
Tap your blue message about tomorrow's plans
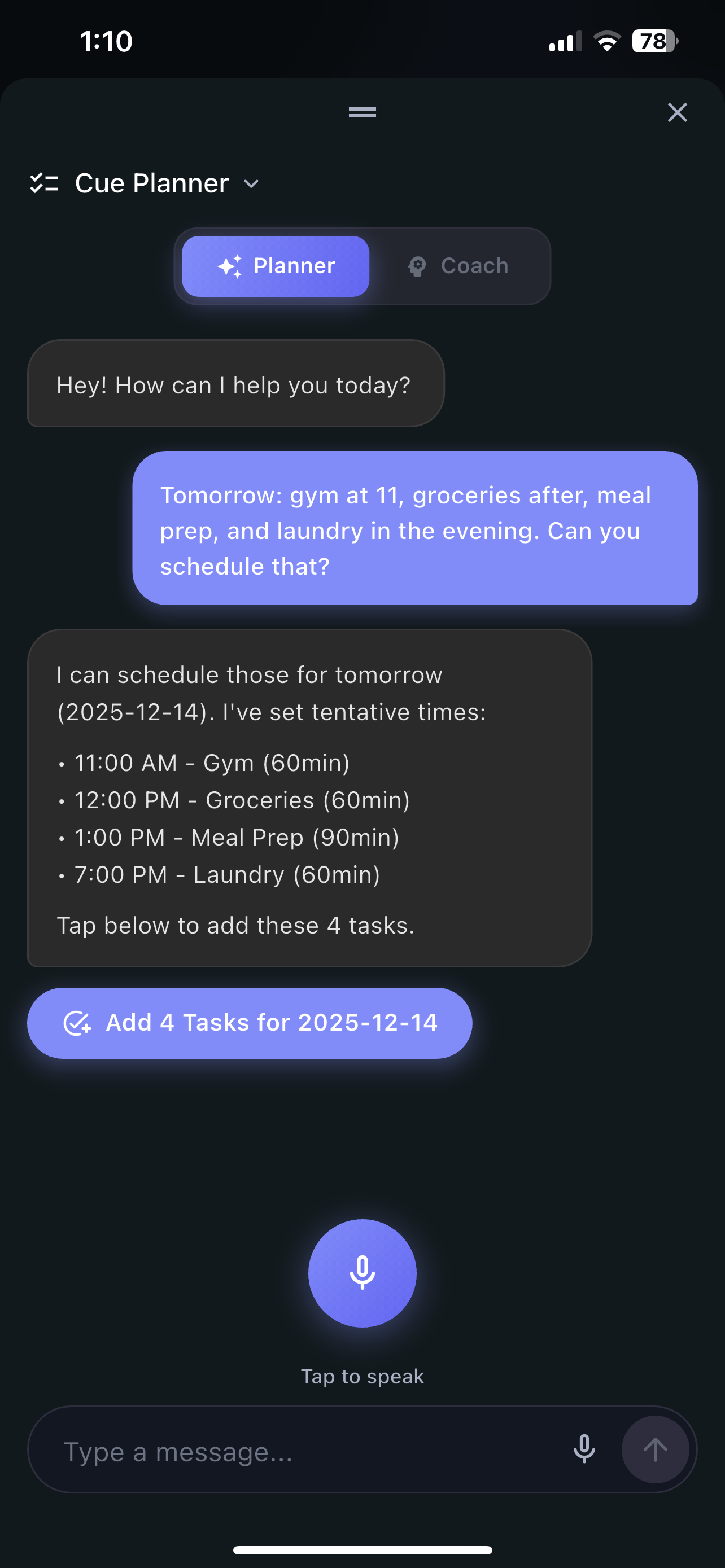coord(416,529)
